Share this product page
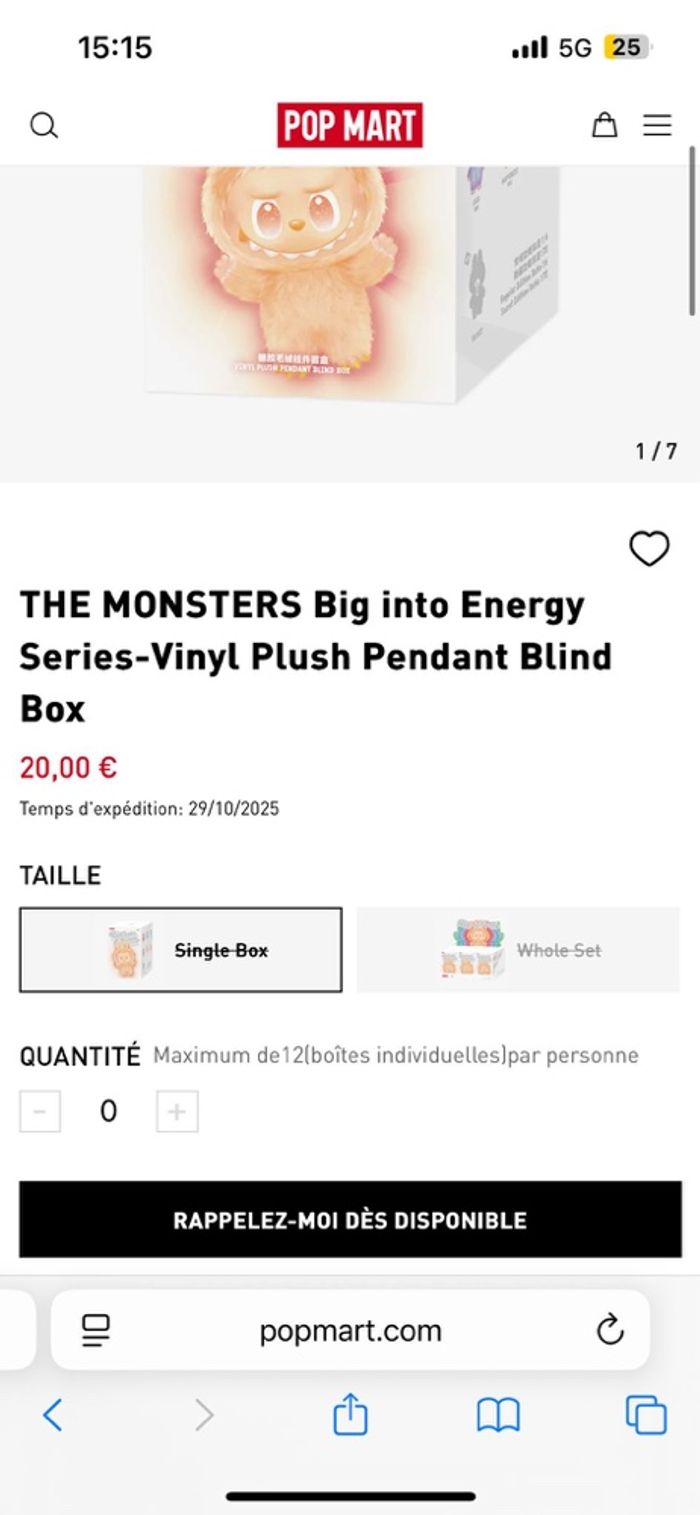 coord(350,1415)
